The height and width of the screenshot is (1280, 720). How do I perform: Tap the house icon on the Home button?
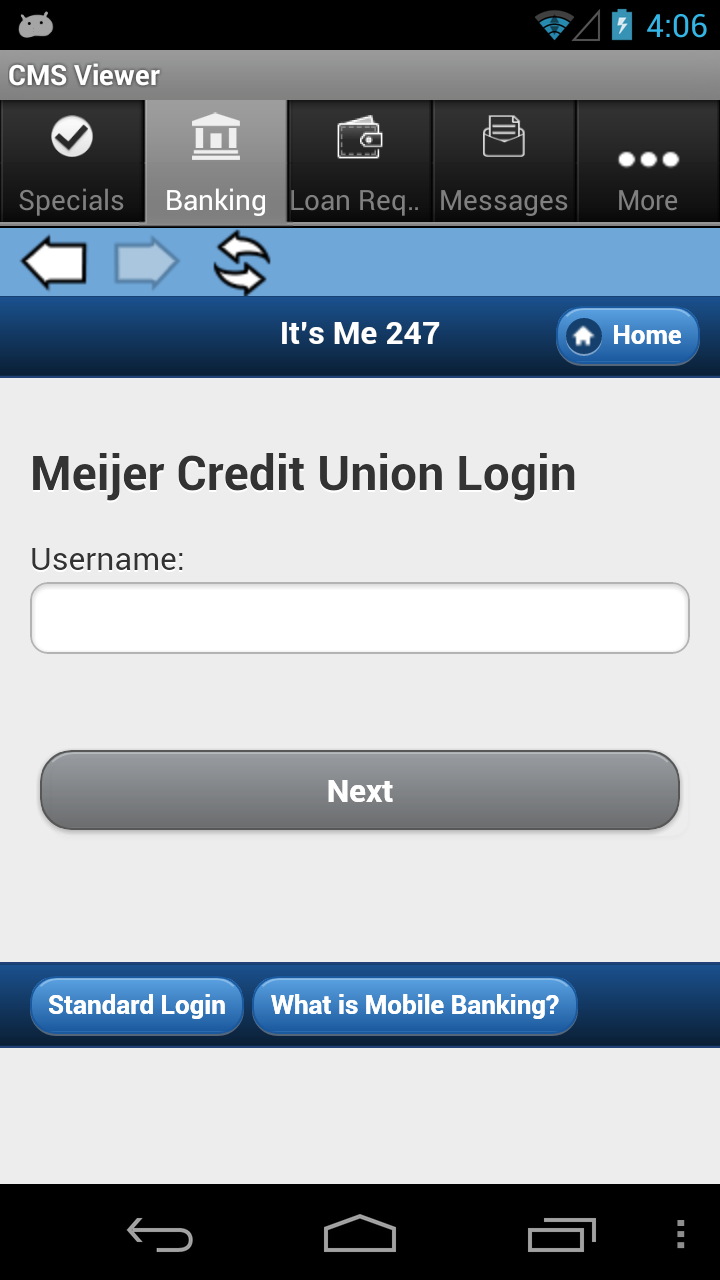584,337
